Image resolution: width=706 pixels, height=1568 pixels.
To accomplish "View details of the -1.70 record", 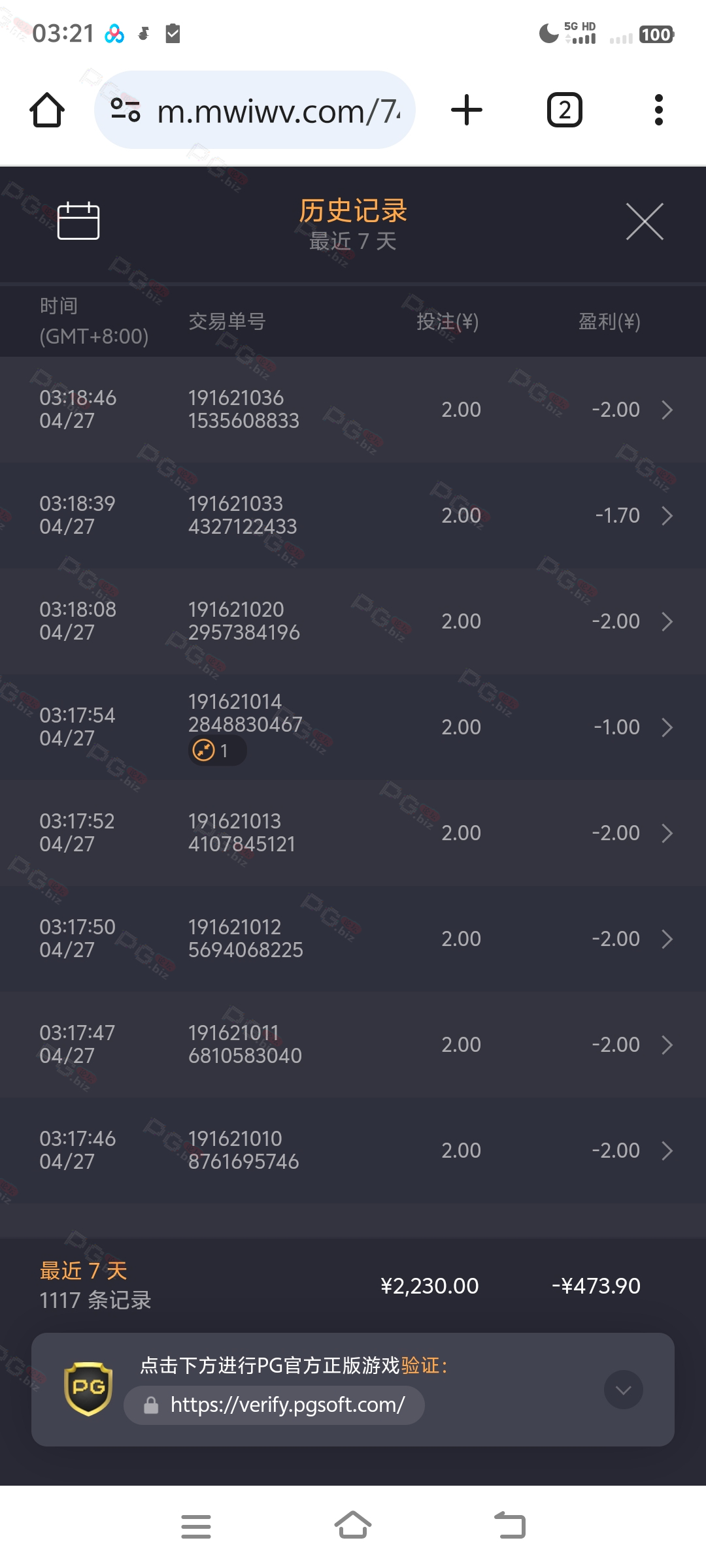I will 353,515.
